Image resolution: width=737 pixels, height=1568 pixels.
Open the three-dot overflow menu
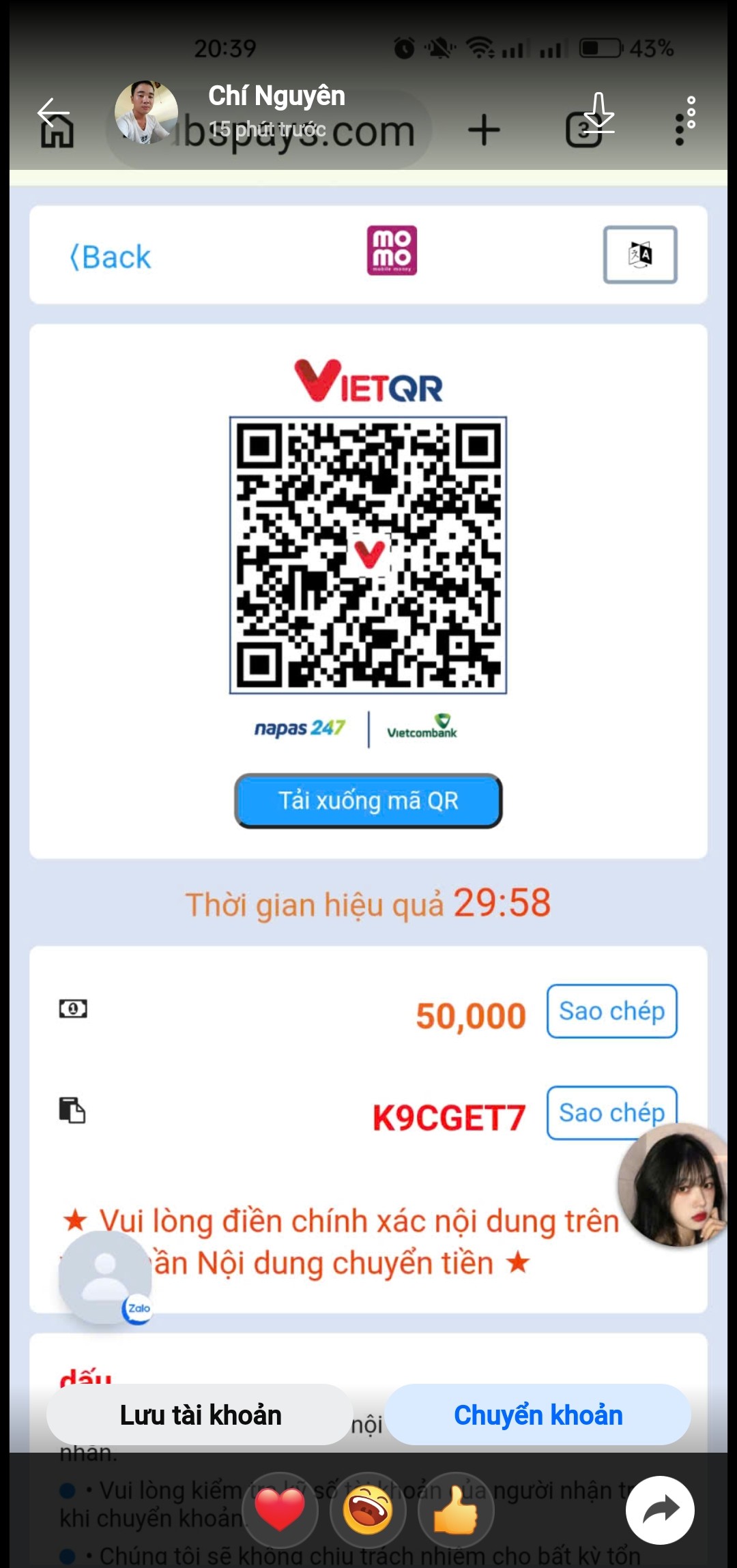(x=691, y=112)
